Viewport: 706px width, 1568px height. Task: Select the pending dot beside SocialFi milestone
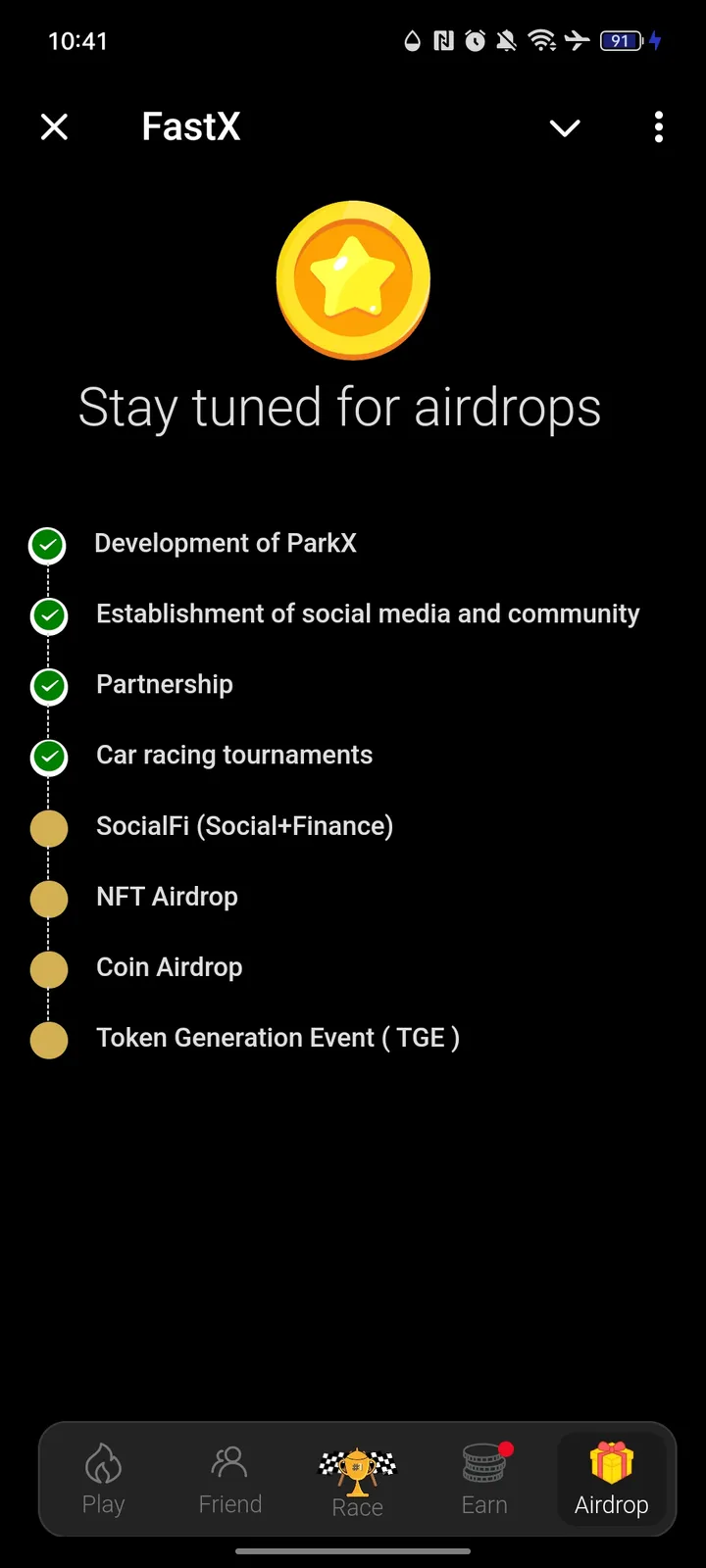(x=49, y=827)
